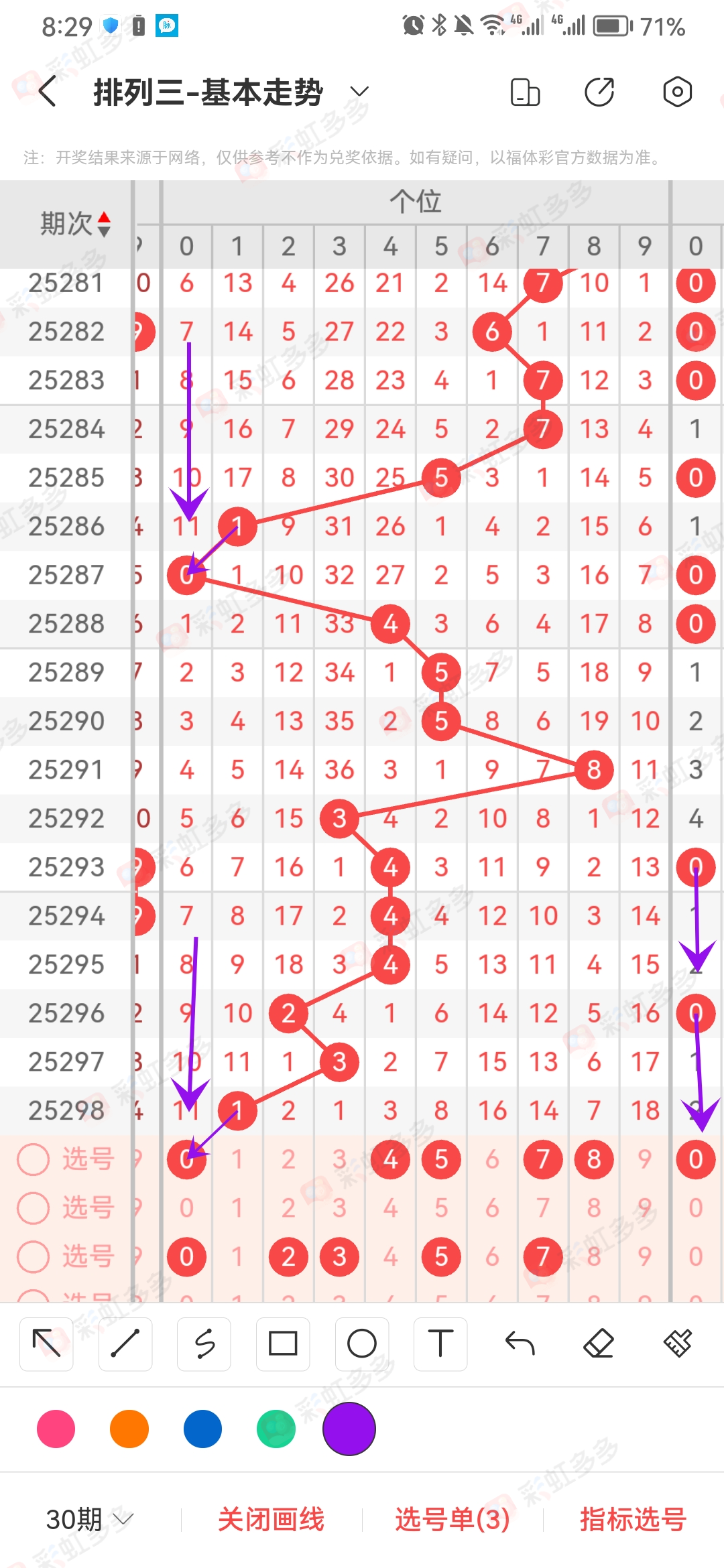Clear all drawings with the brush icon
The height and width of the screenshot is (1568, 724).
point(678,1344)
